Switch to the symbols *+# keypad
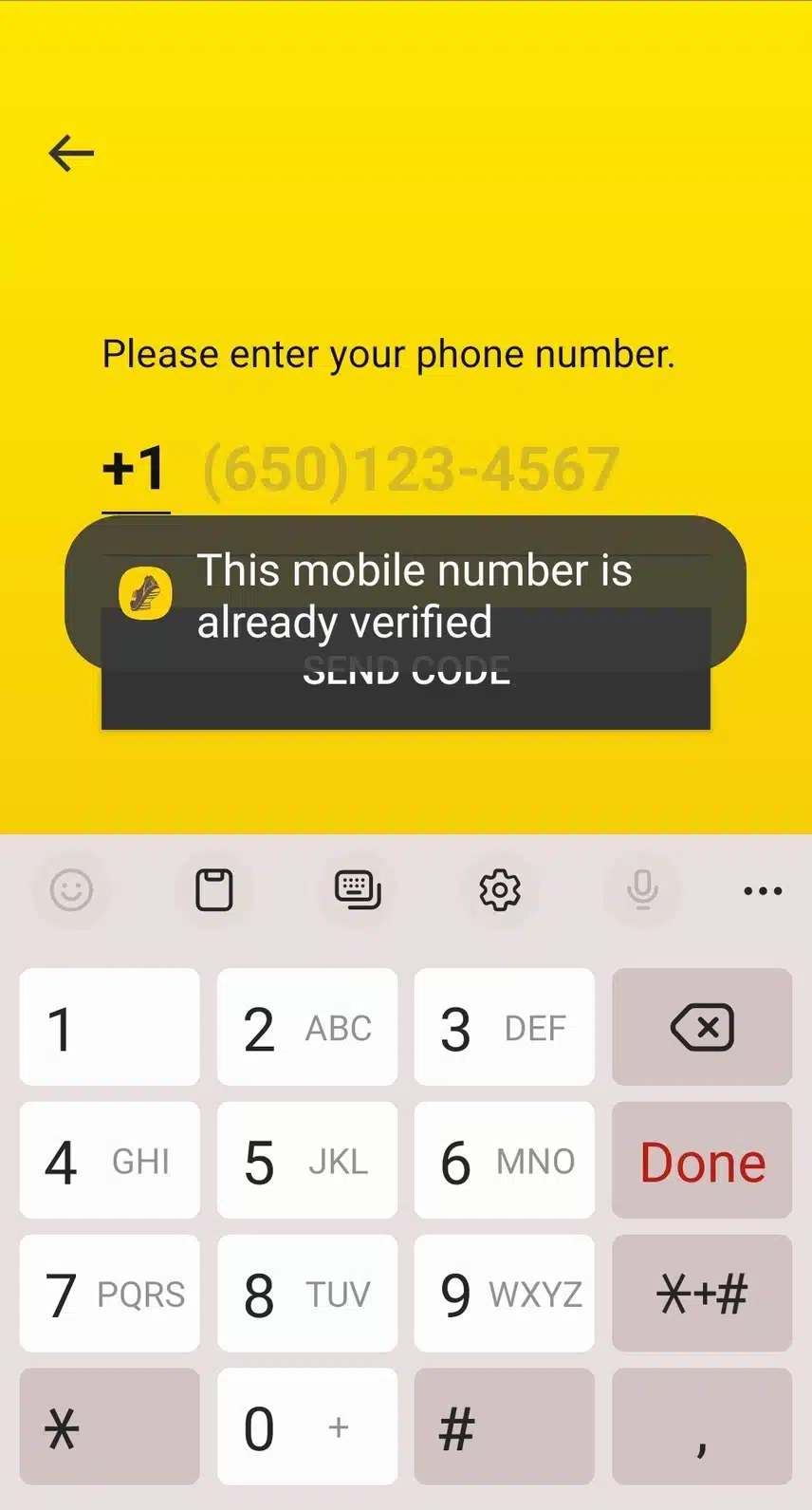Viewport: 812px width, 1510px height. (x=702, y=1294)
